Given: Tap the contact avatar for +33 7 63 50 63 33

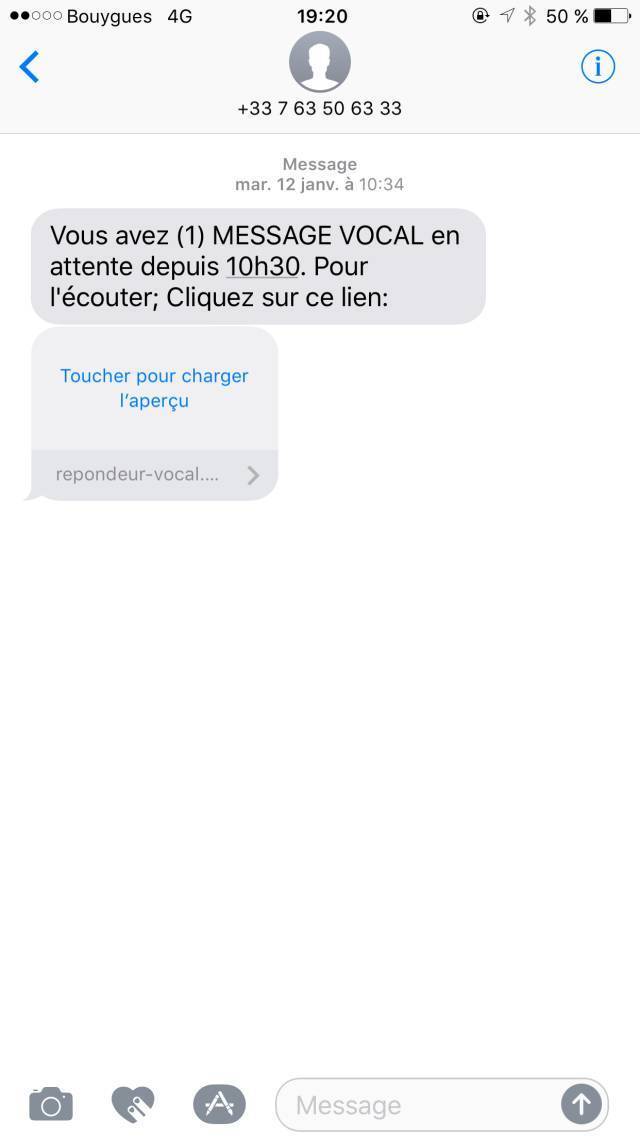Looking at the screenshot, I should pyautogui.click(x=319, y=62).
